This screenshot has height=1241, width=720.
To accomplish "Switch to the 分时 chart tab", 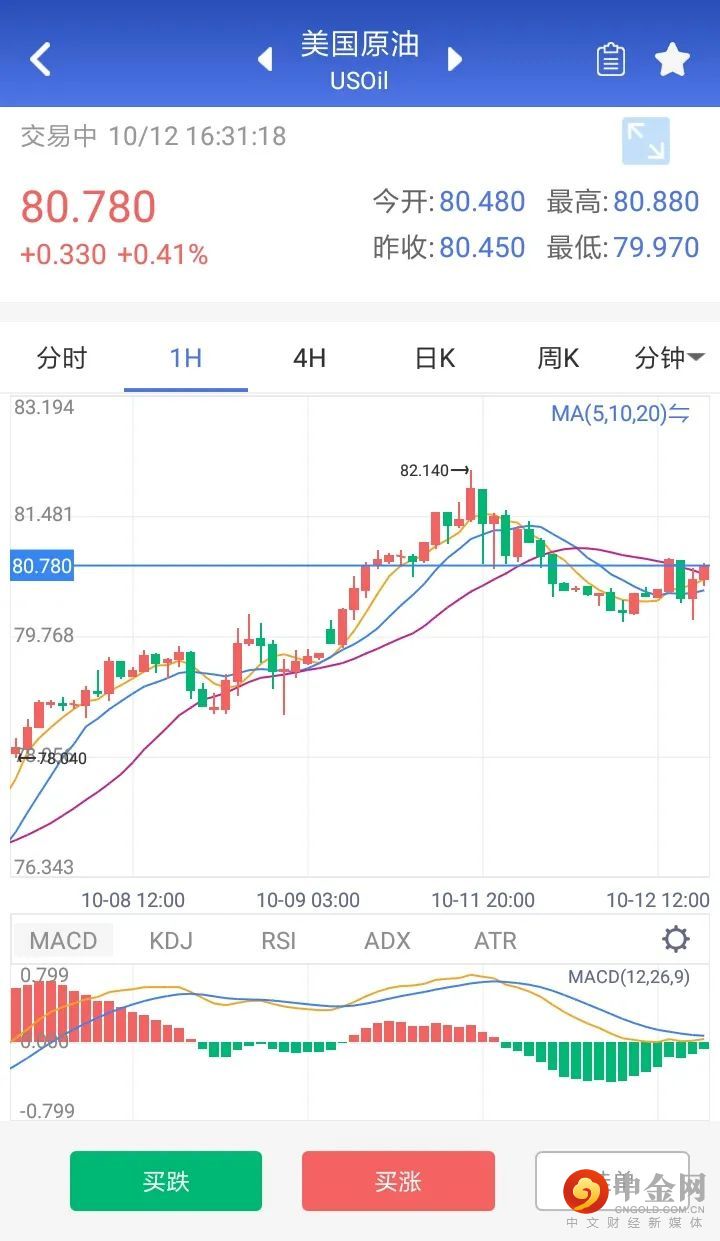I will tap(62, 358).
